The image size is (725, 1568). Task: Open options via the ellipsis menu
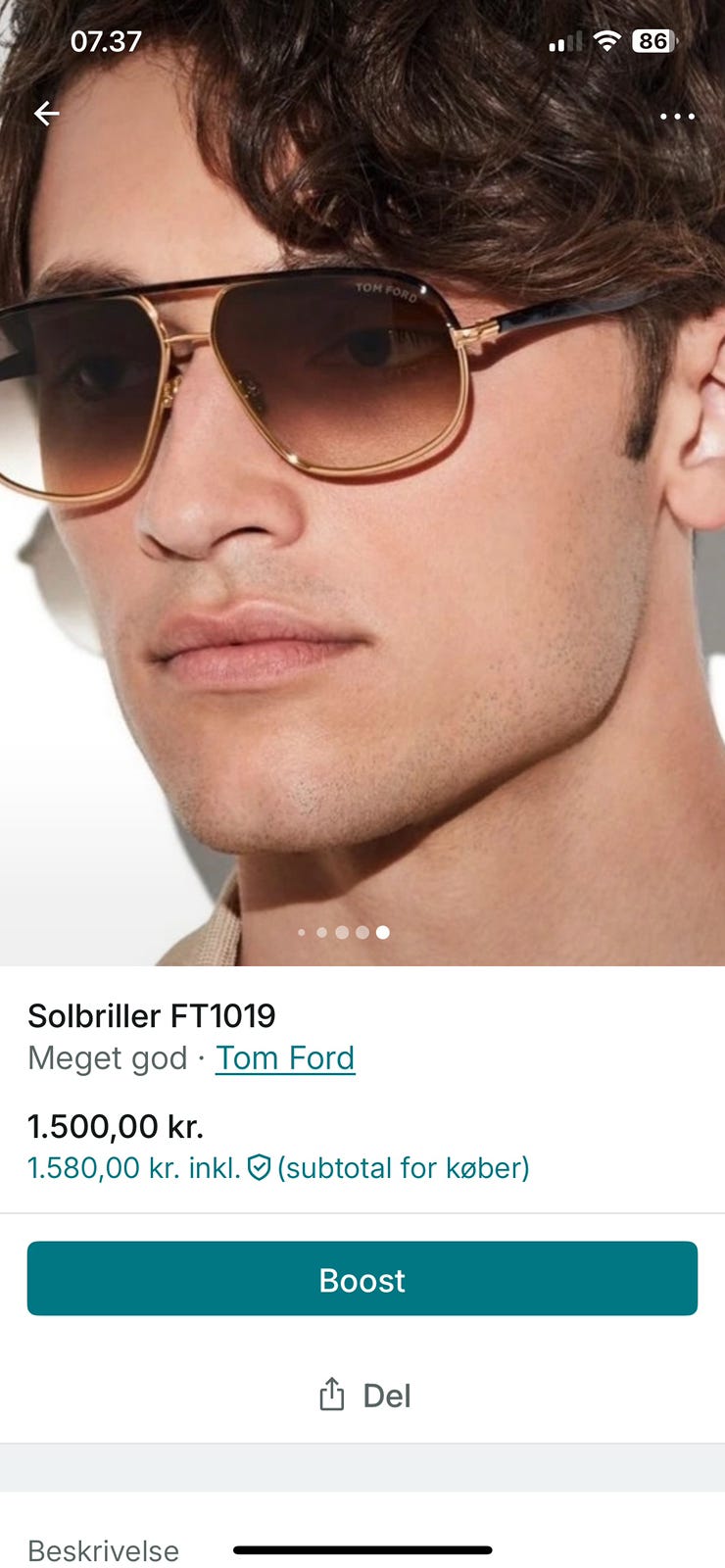pos(678,116)
